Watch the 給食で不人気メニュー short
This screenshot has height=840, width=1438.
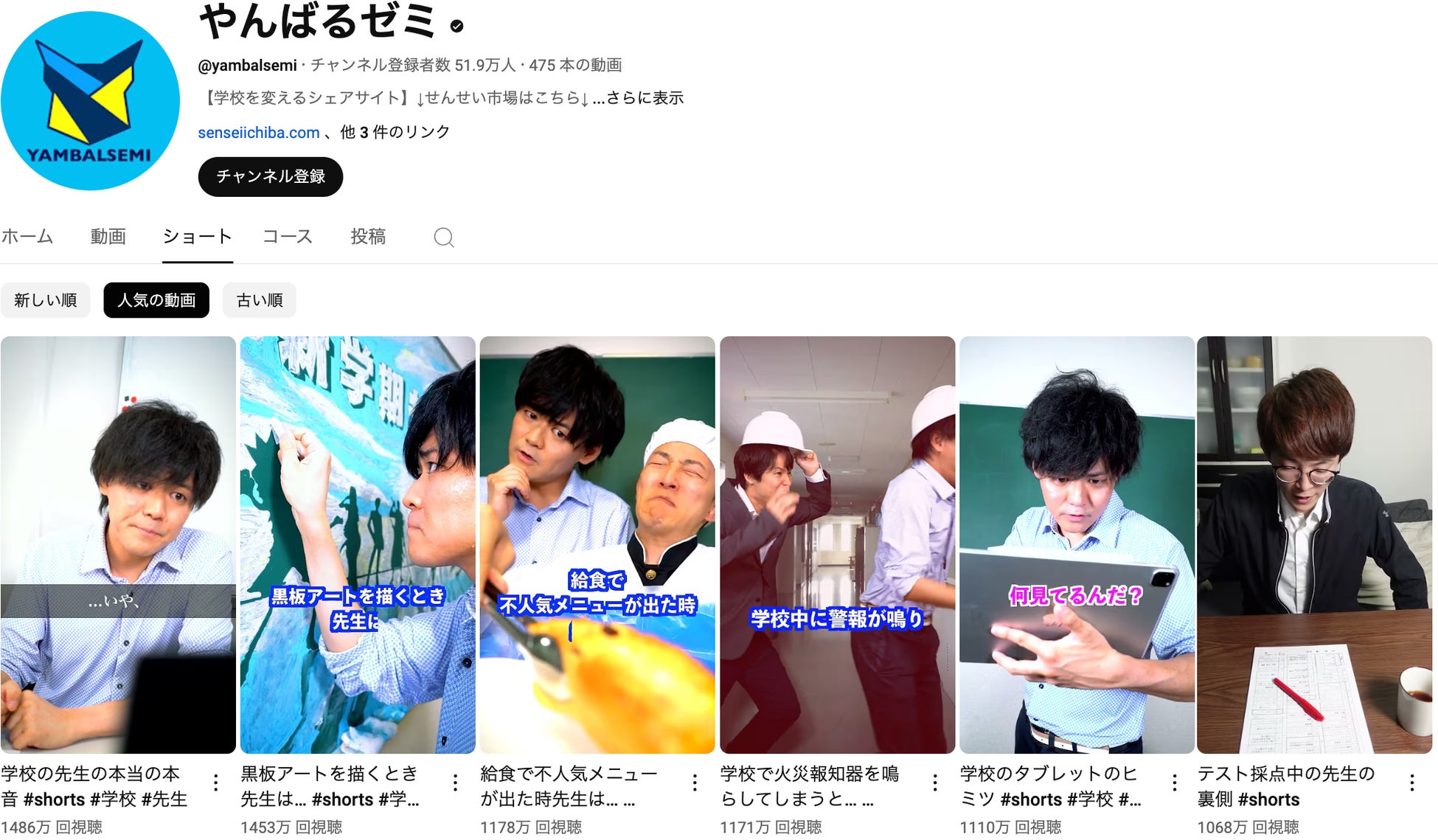click(597, 545)
